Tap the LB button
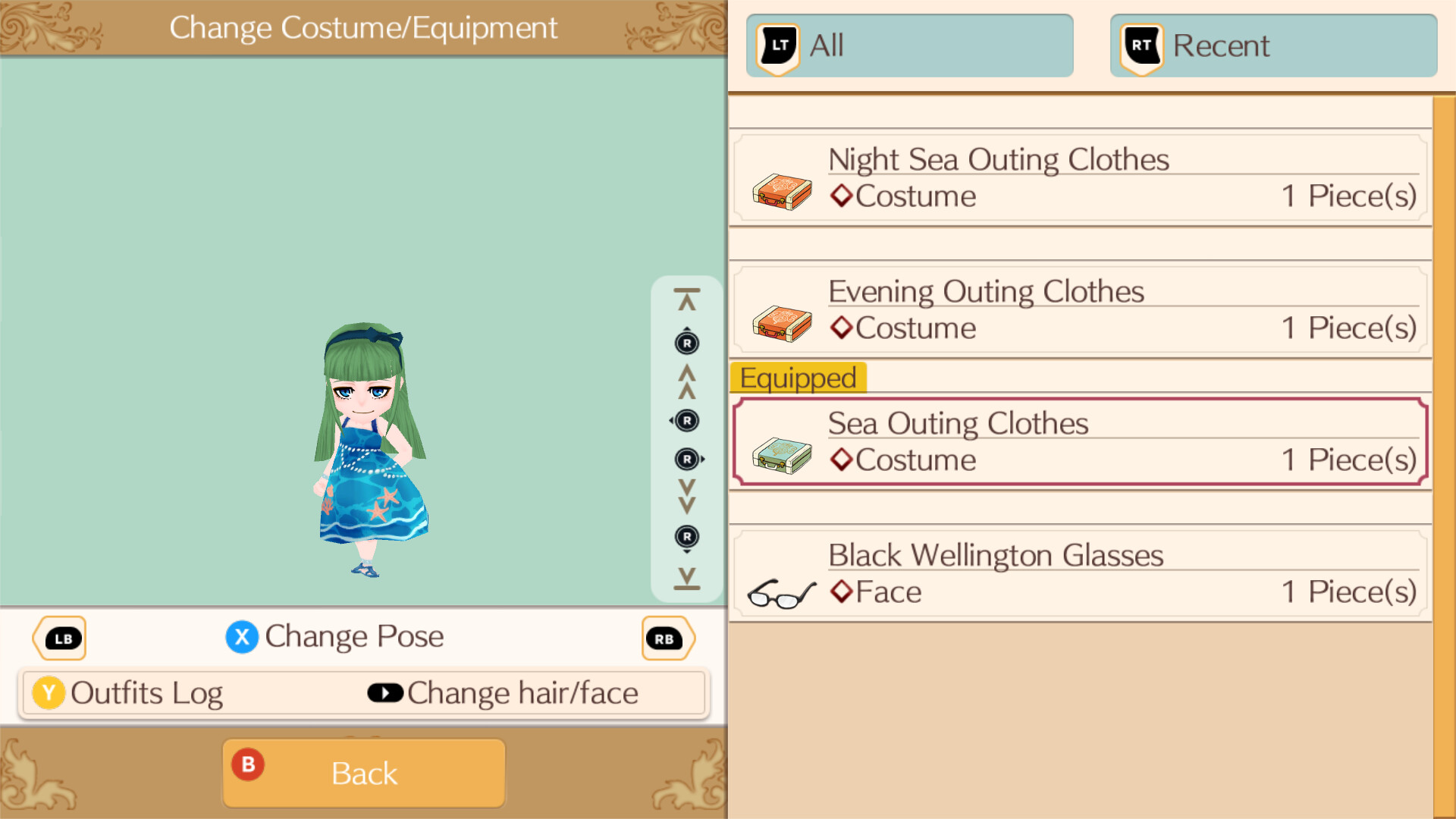 61,639
